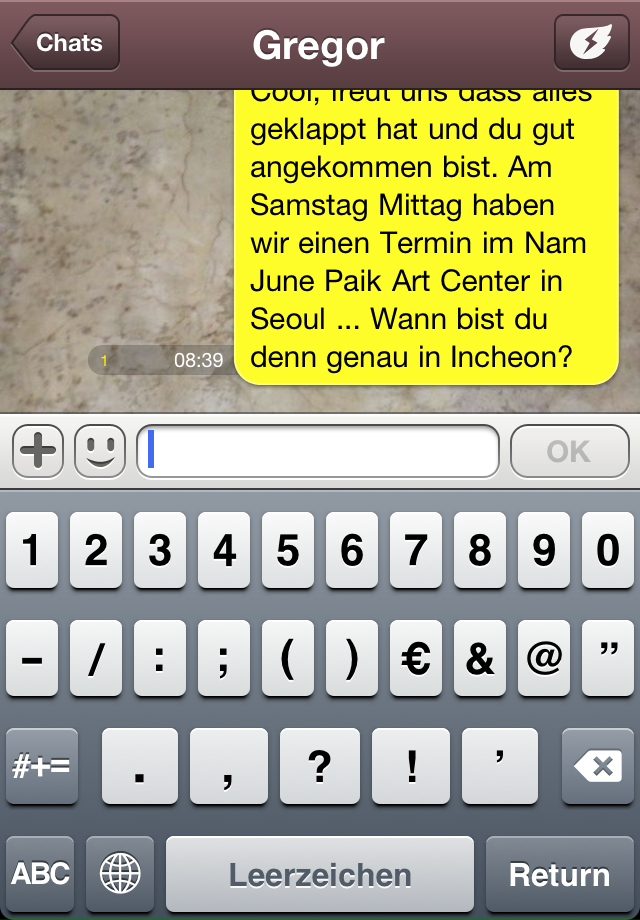Open the emoticon smiley picker
This screenshot has width=640, height=920.
100,452
